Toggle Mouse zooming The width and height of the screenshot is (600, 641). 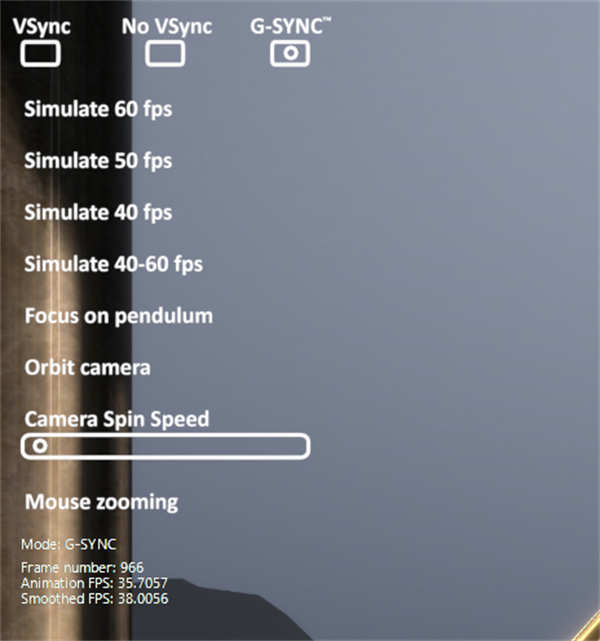(x=101, y=501)
